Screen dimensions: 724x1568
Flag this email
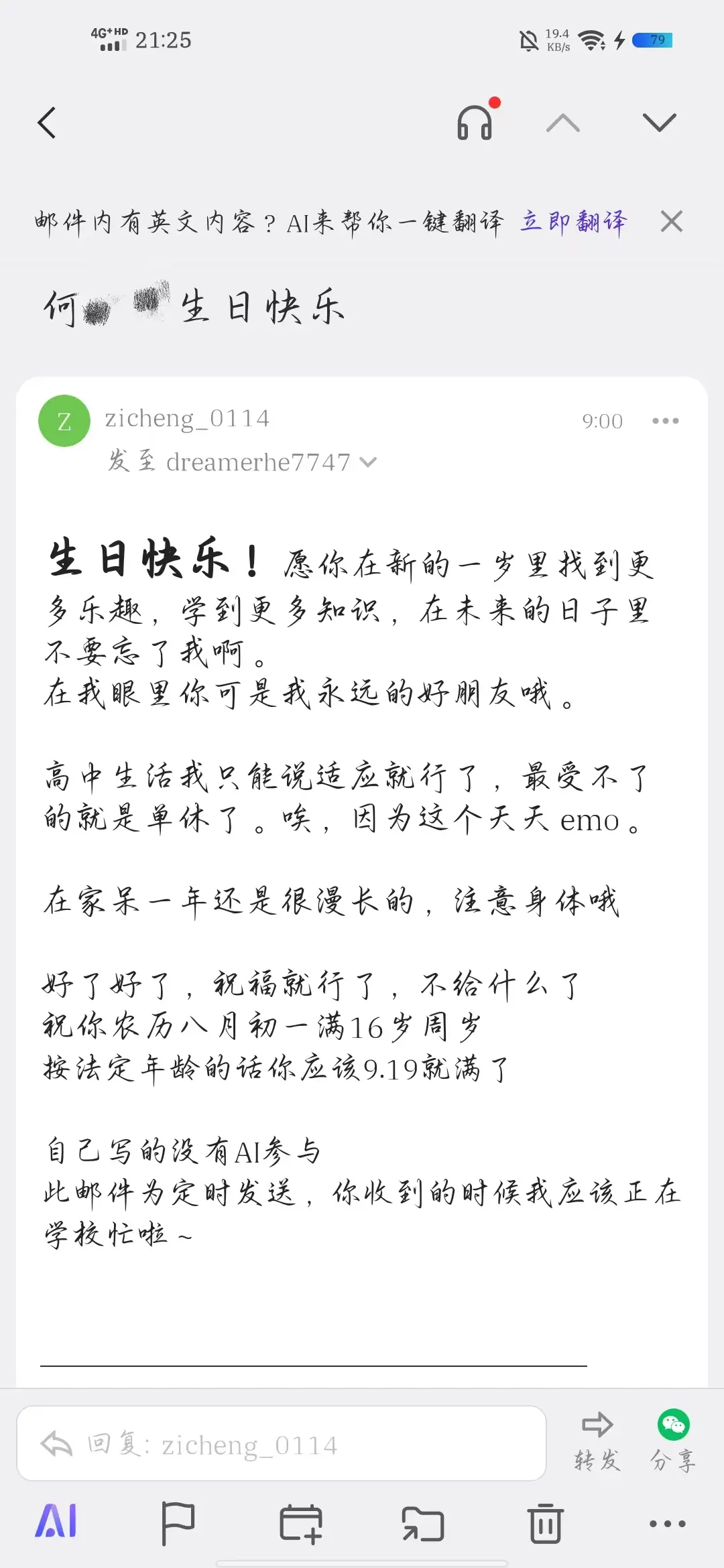coord(178,1523)
